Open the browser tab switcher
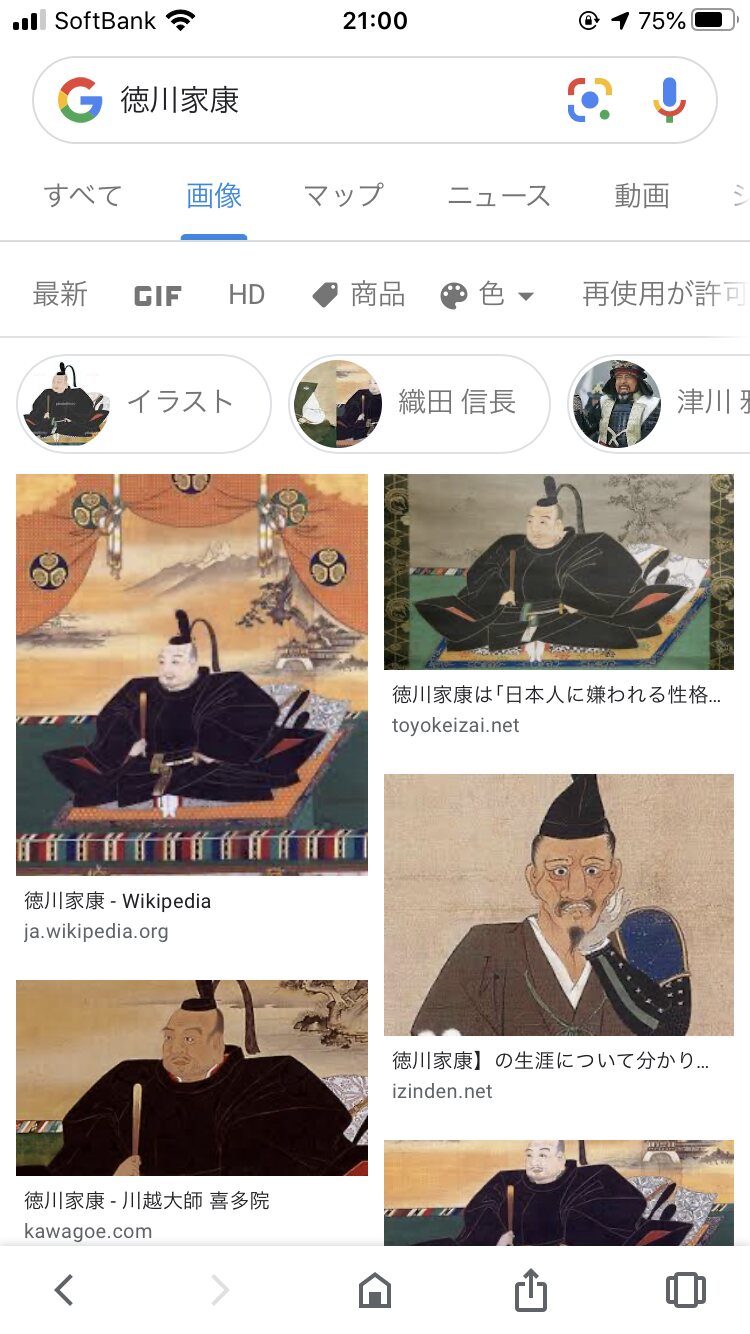The width and height of the screenshot is (750, 1334). 685,1290
